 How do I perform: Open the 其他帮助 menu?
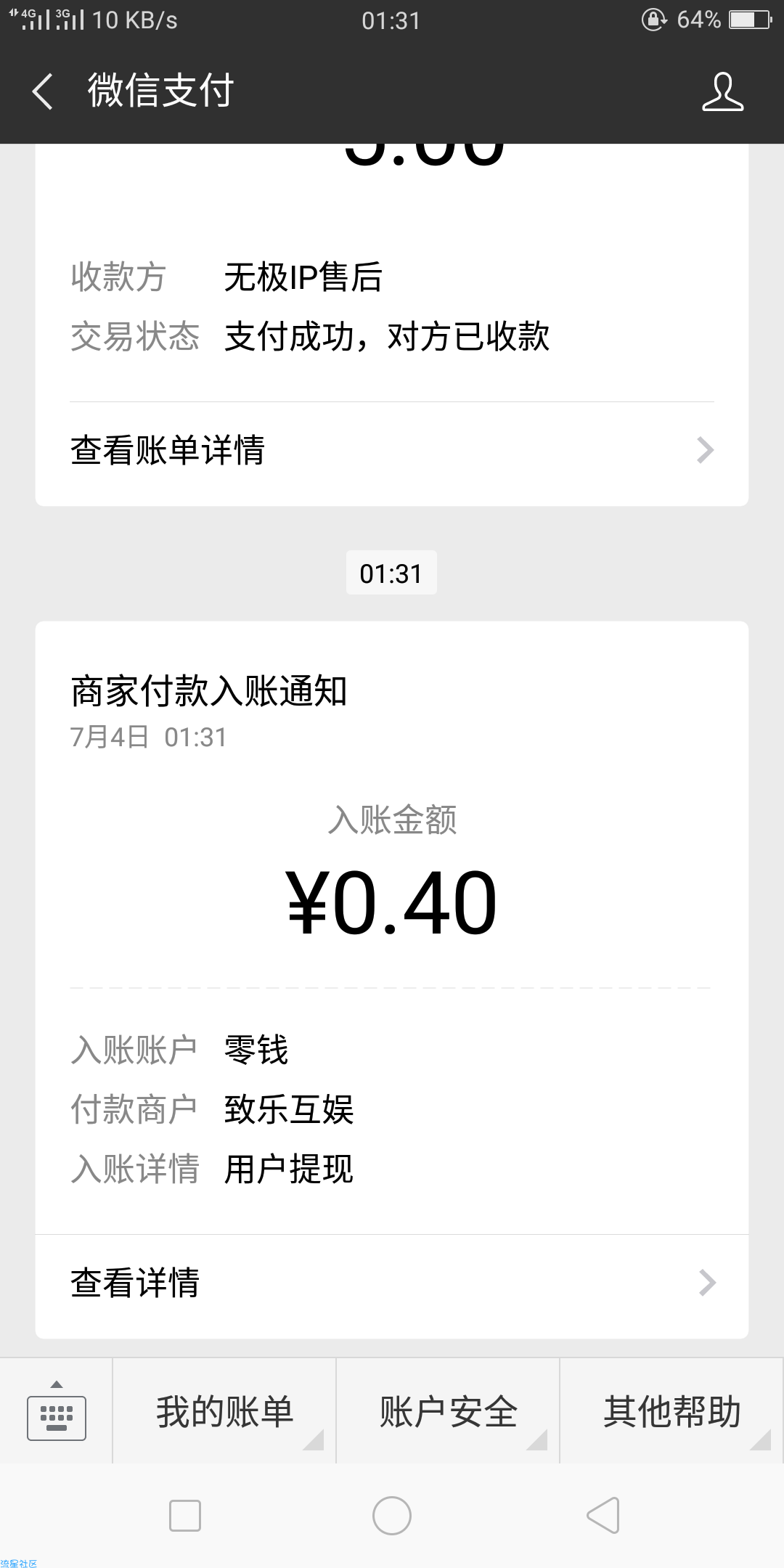(672, 1410)
